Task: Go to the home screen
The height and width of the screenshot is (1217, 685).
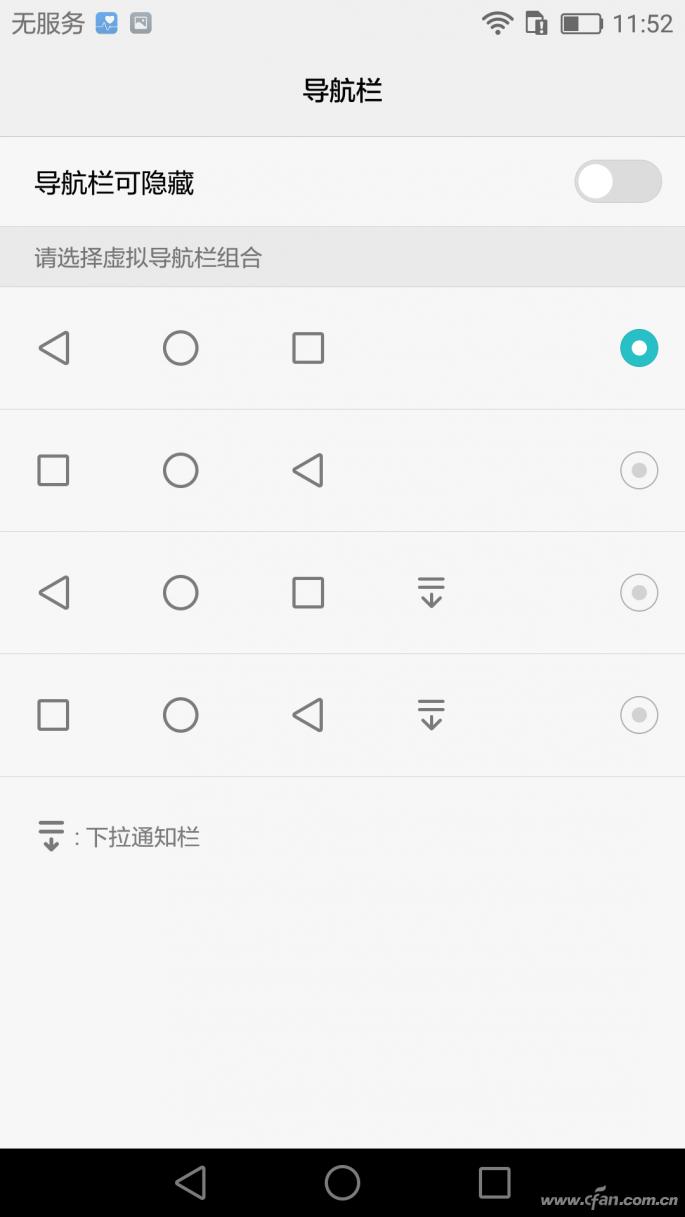Action: point(342,1182)
